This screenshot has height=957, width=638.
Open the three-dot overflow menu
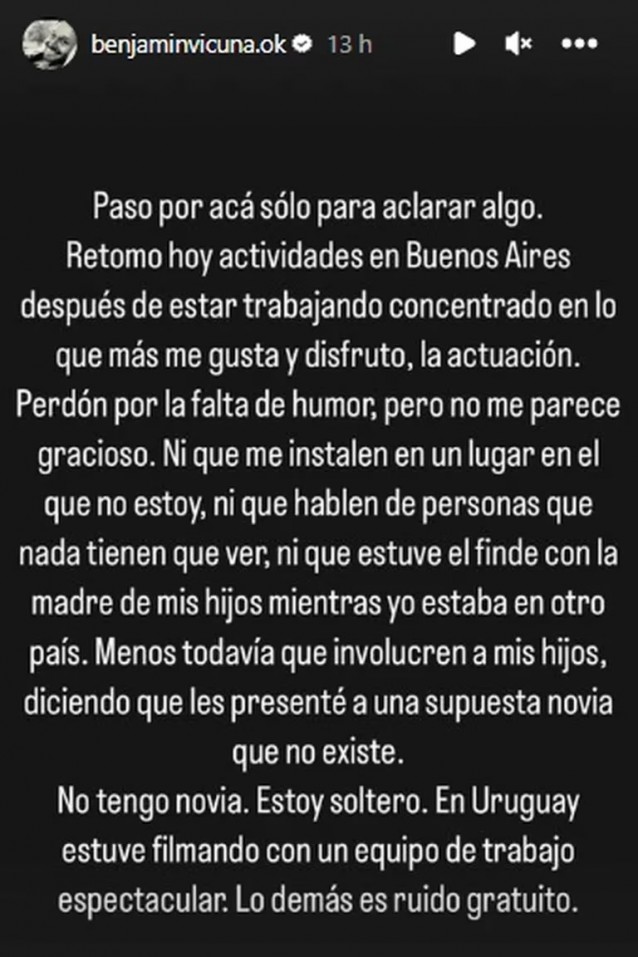[579, 44]
